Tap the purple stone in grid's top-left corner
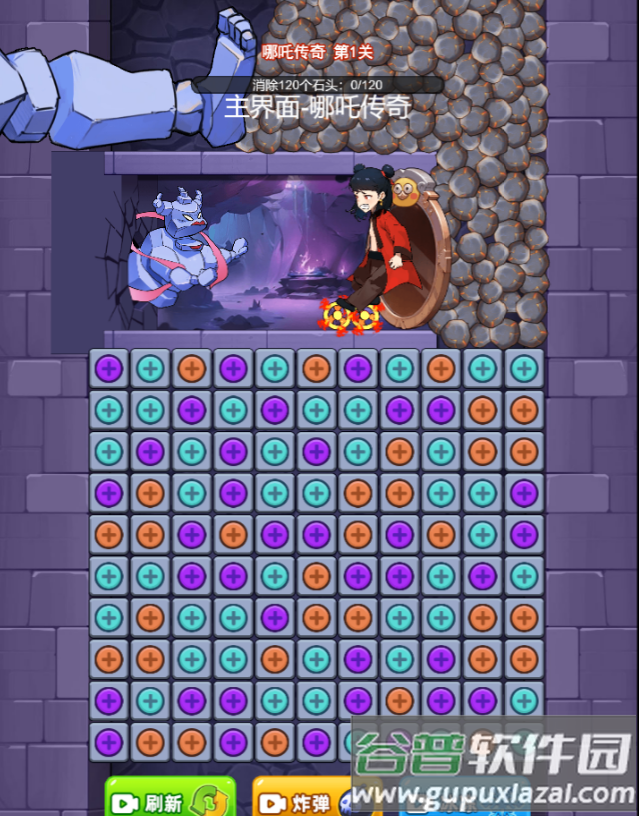This screenshot has height=816, width=639. tap(108, 368)
